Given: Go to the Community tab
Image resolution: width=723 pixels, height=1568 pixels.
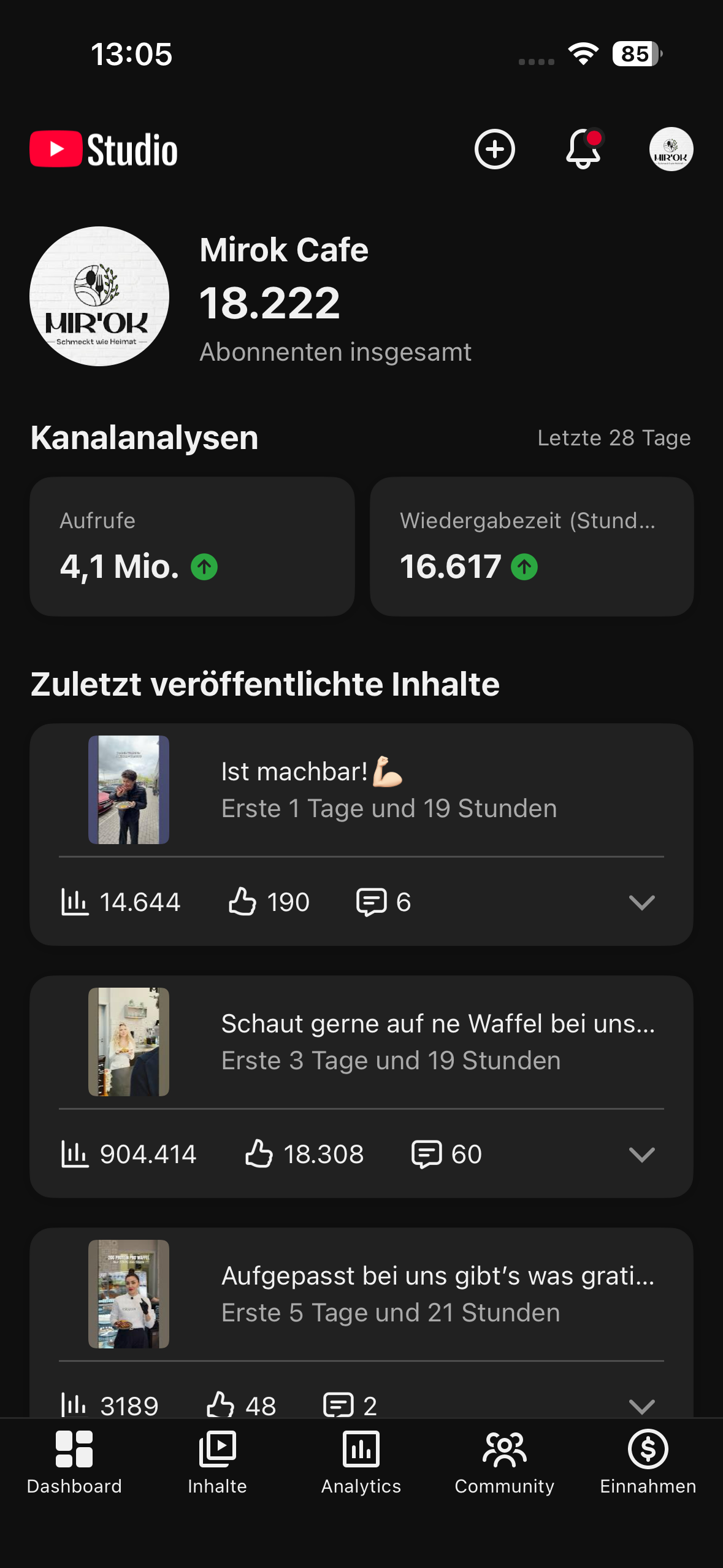Looking at the screenshot, I should 504,1462.
